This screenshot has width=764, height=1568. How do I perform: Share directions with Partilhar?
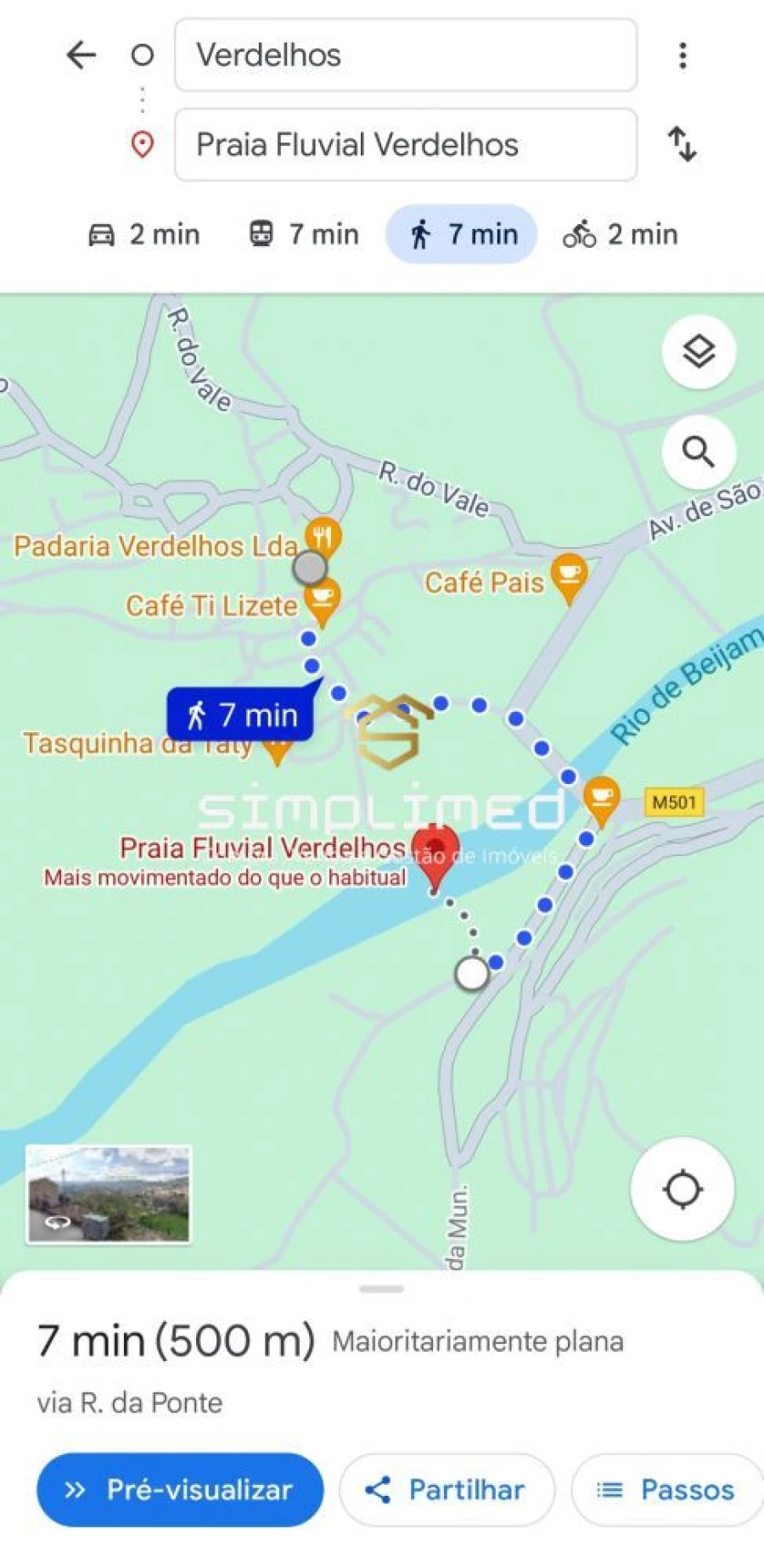point(447,1490)
